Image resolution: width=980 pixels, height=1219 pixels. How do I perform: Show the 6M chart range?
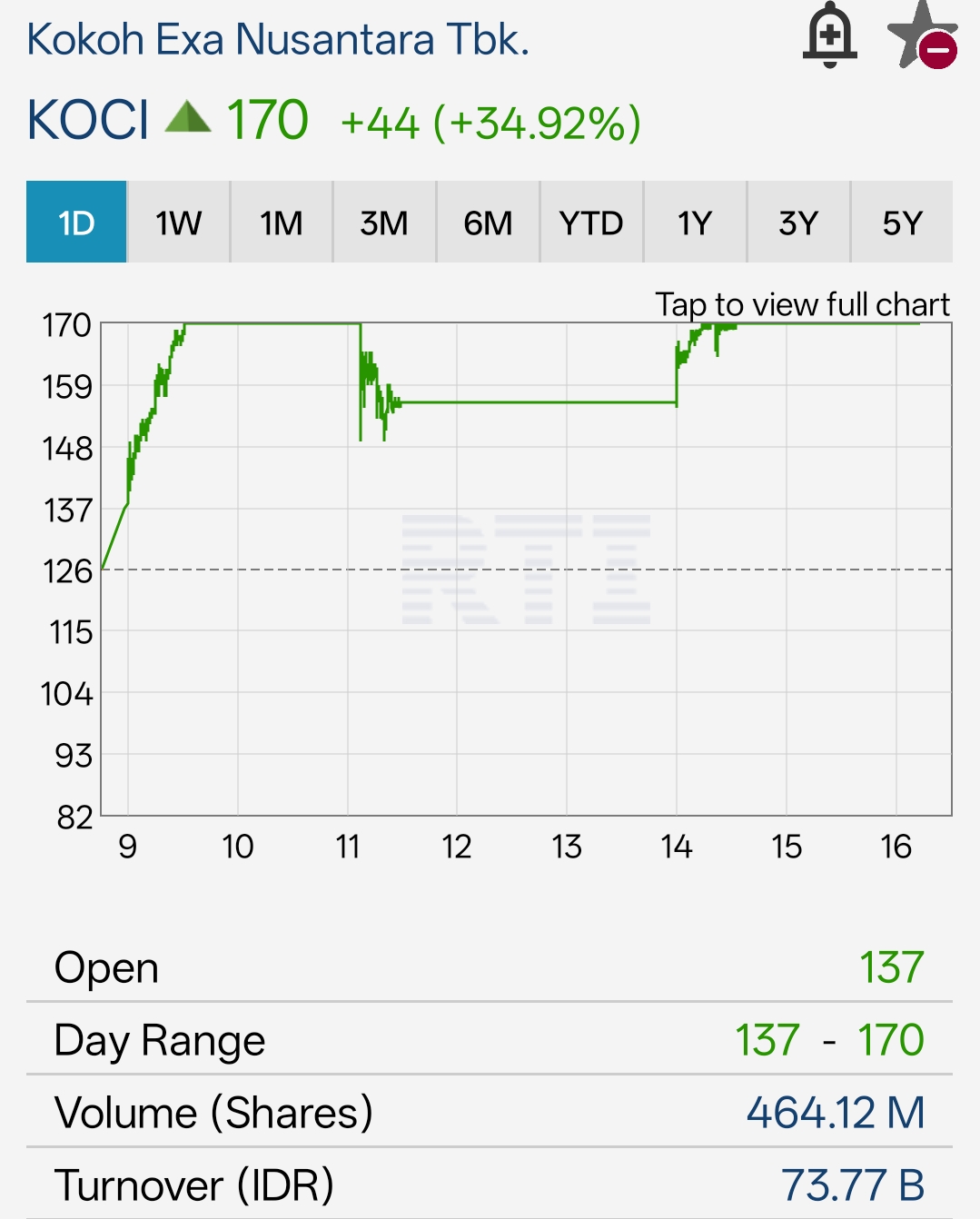click(488, 223)
